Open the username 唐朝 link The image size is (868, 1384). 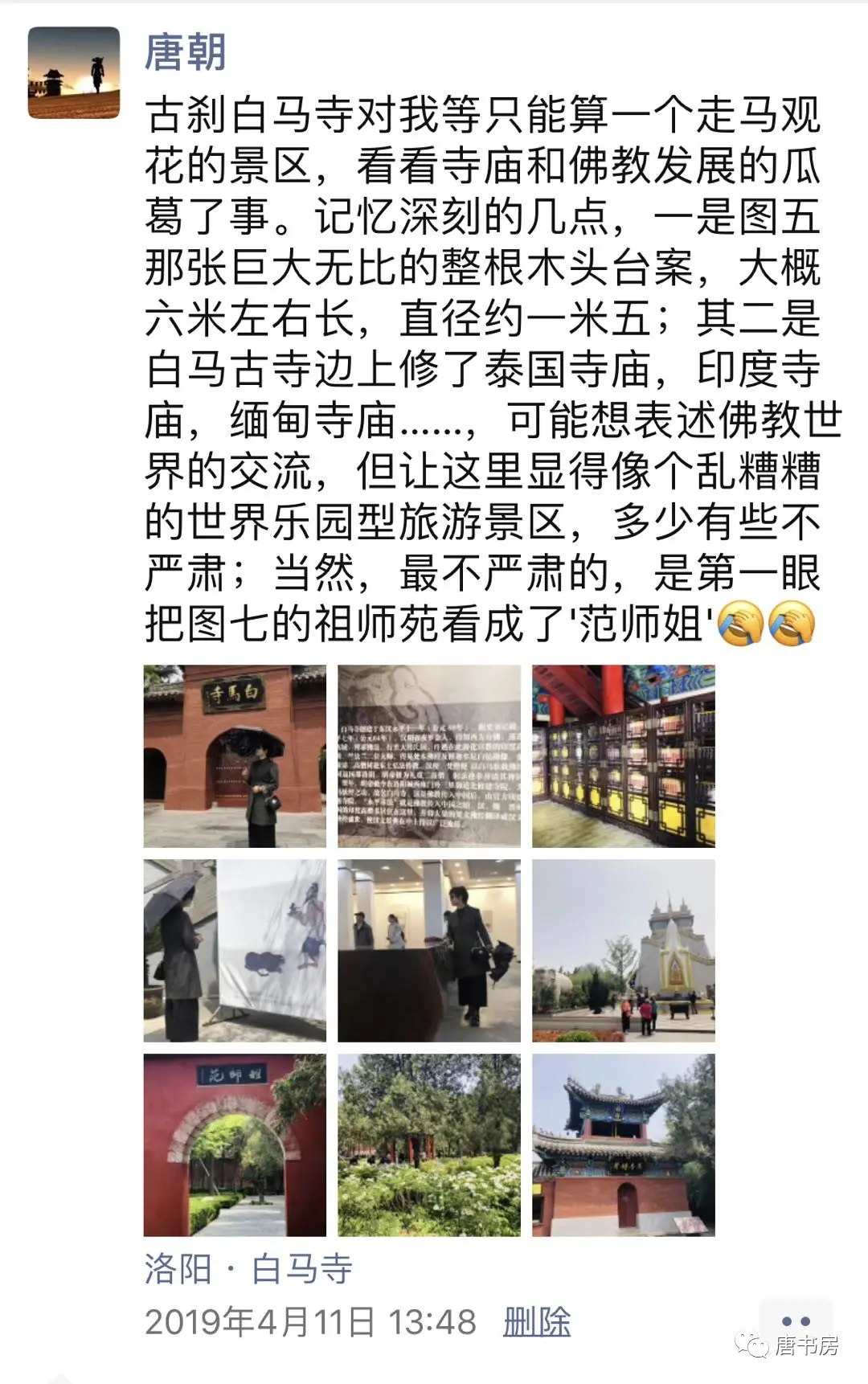(x=185, y=52)
